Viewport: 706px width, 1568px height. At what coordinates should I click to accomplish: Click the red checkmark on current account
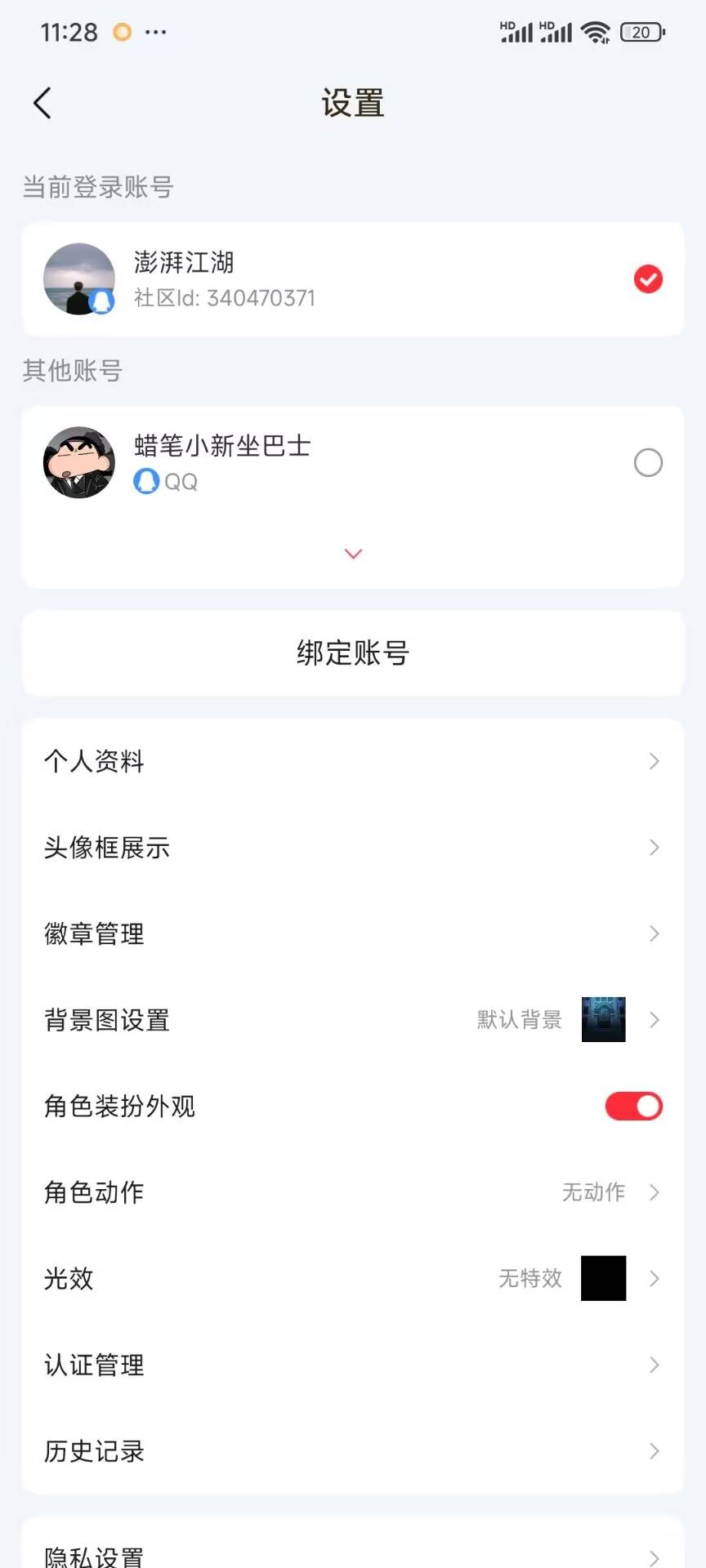point(648,279)
